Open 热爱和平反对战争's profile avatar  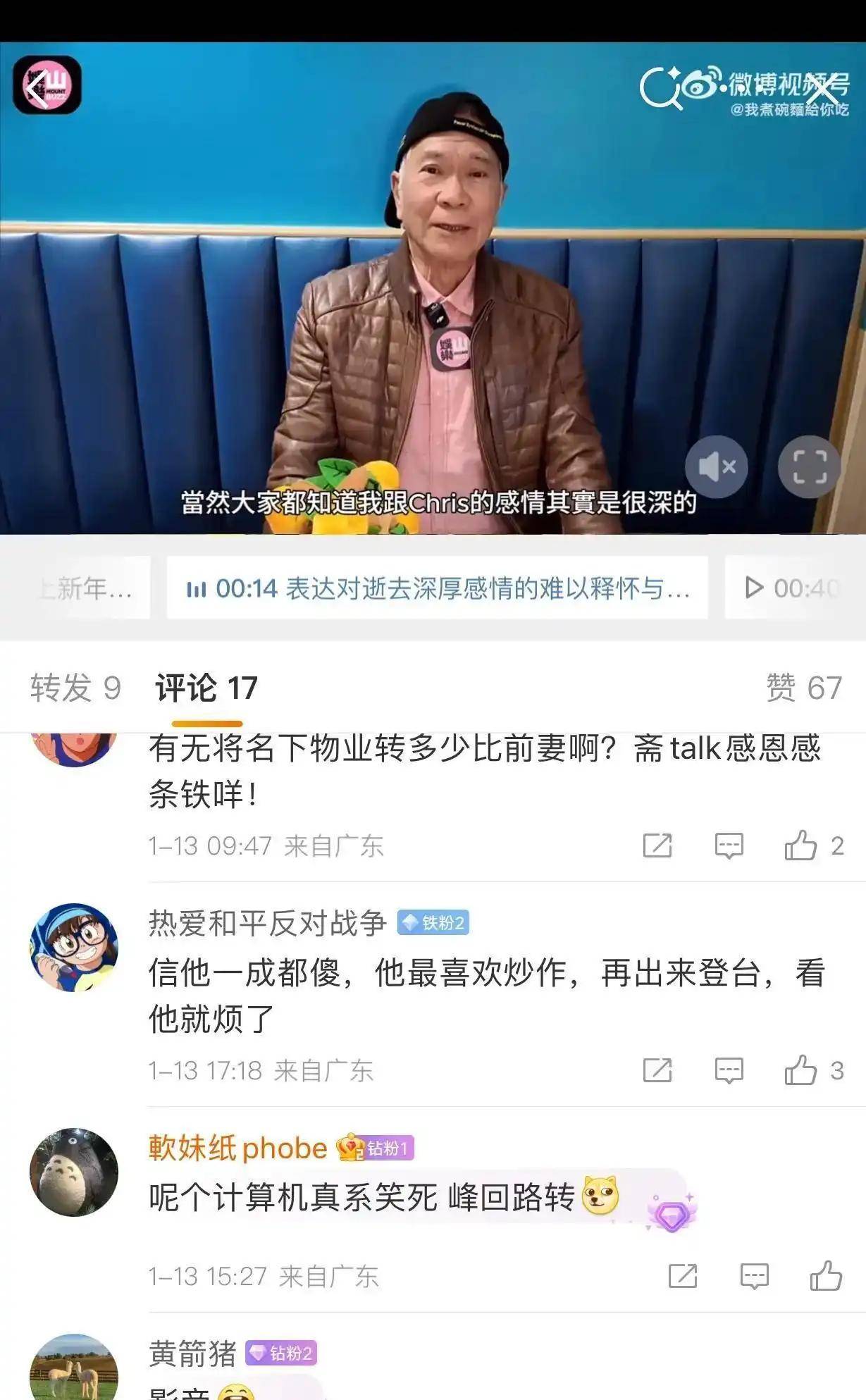74,948
